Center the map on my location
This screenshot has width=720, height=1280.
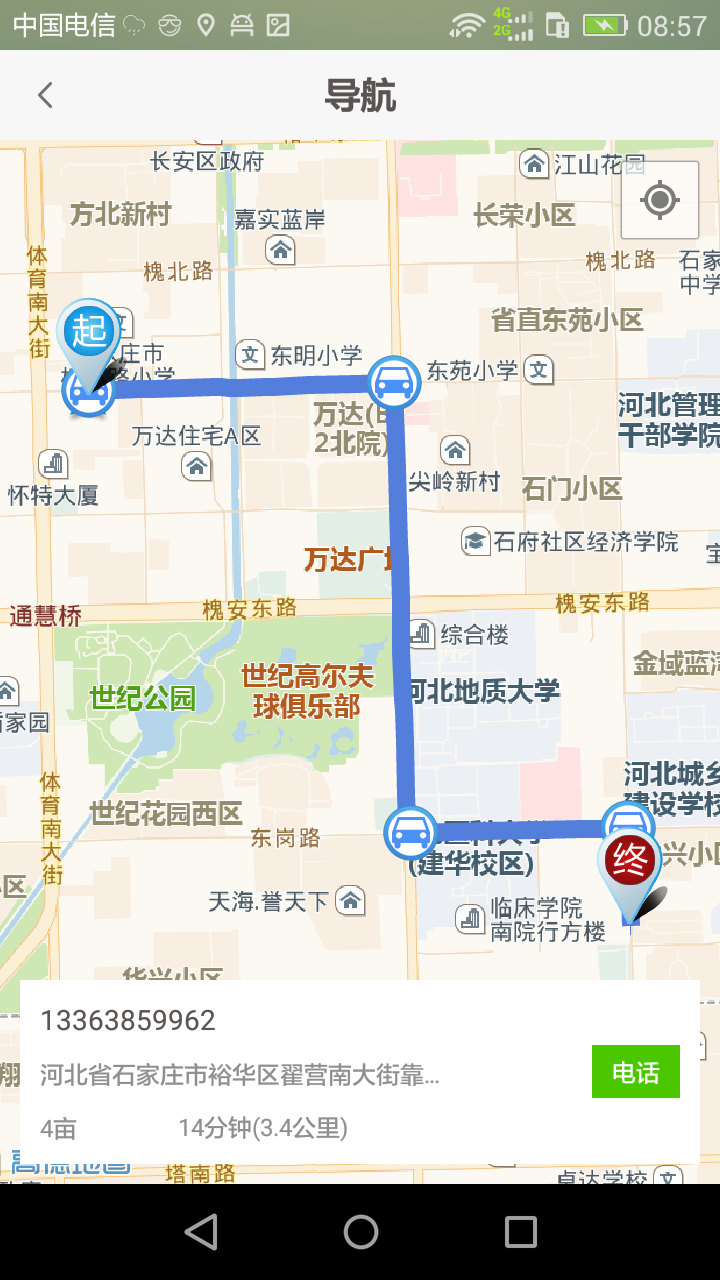[x=660, y=200]
